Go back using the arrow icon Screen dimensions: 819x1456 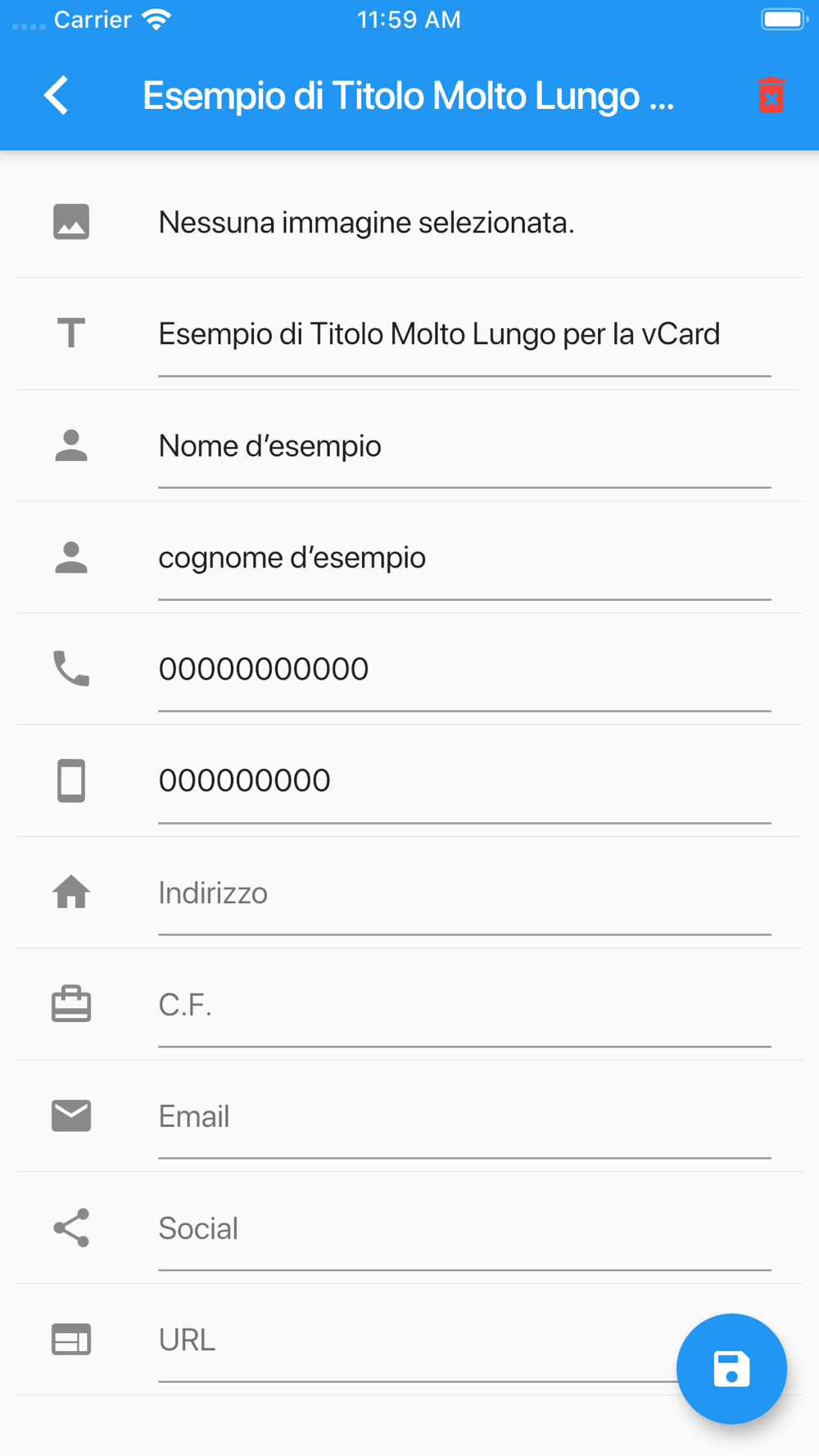click(x=57, y=96)
